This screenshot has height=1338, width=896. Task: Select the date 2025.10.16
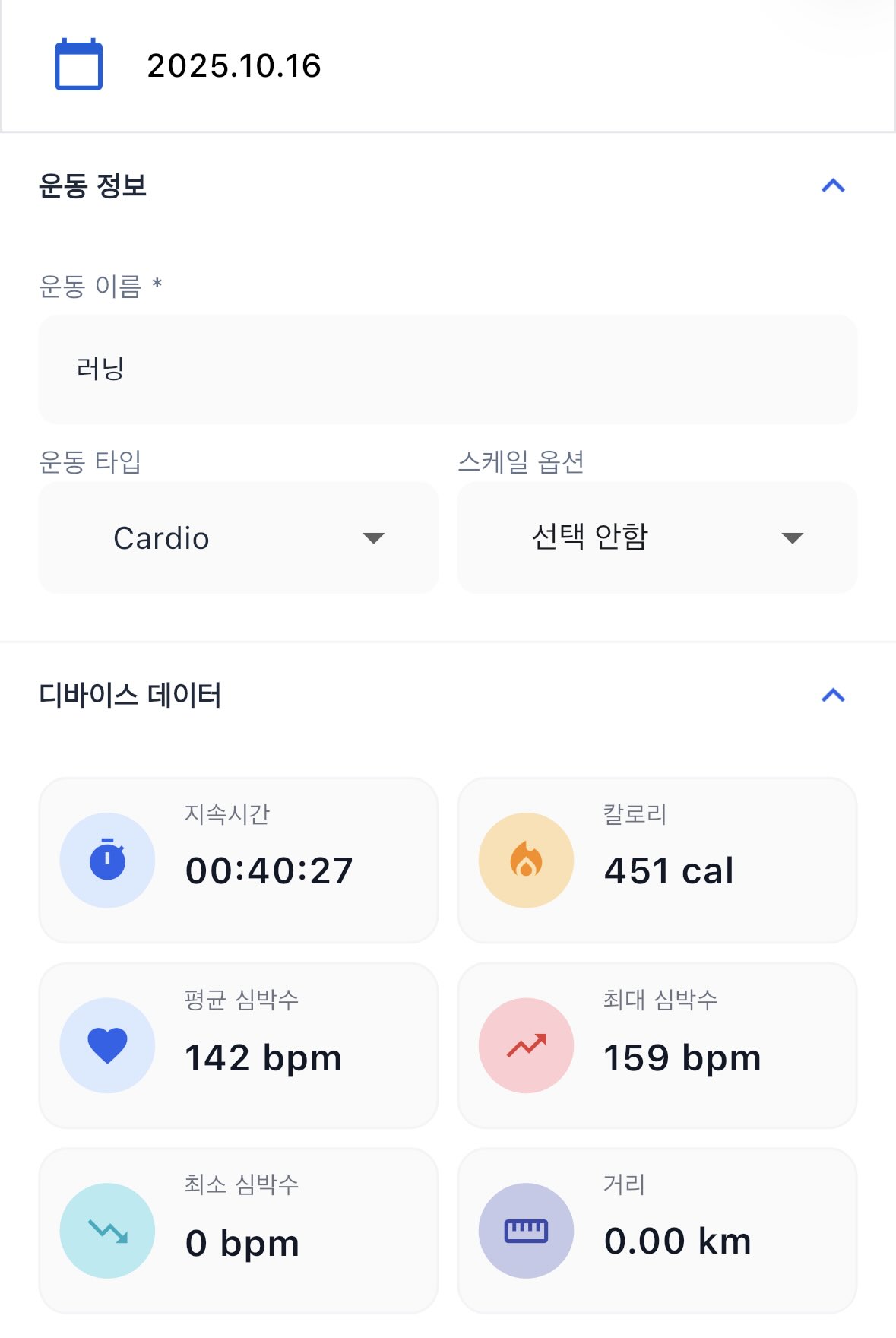233,65
